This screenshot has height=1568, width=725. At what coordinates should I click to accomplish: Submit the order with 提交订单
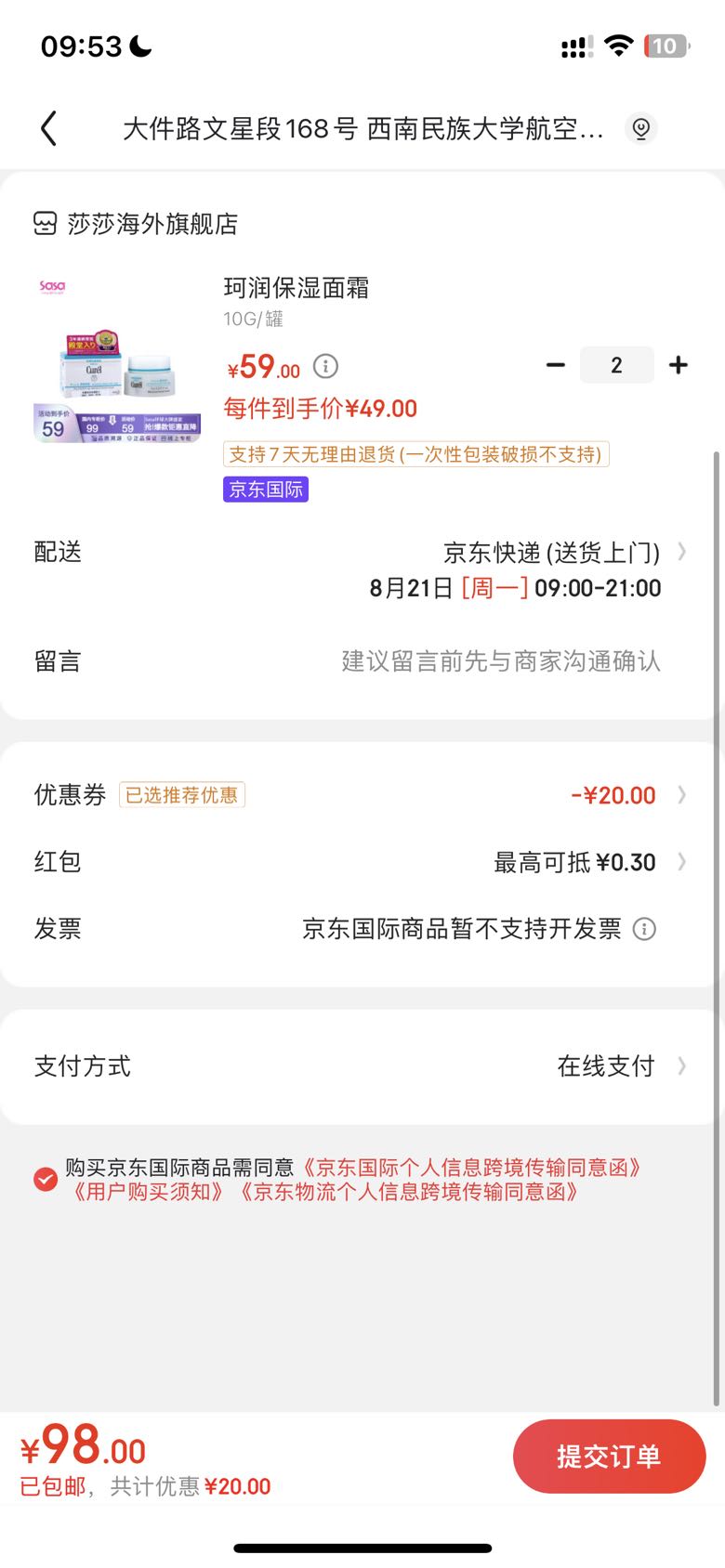click(x=609, y=1457)
